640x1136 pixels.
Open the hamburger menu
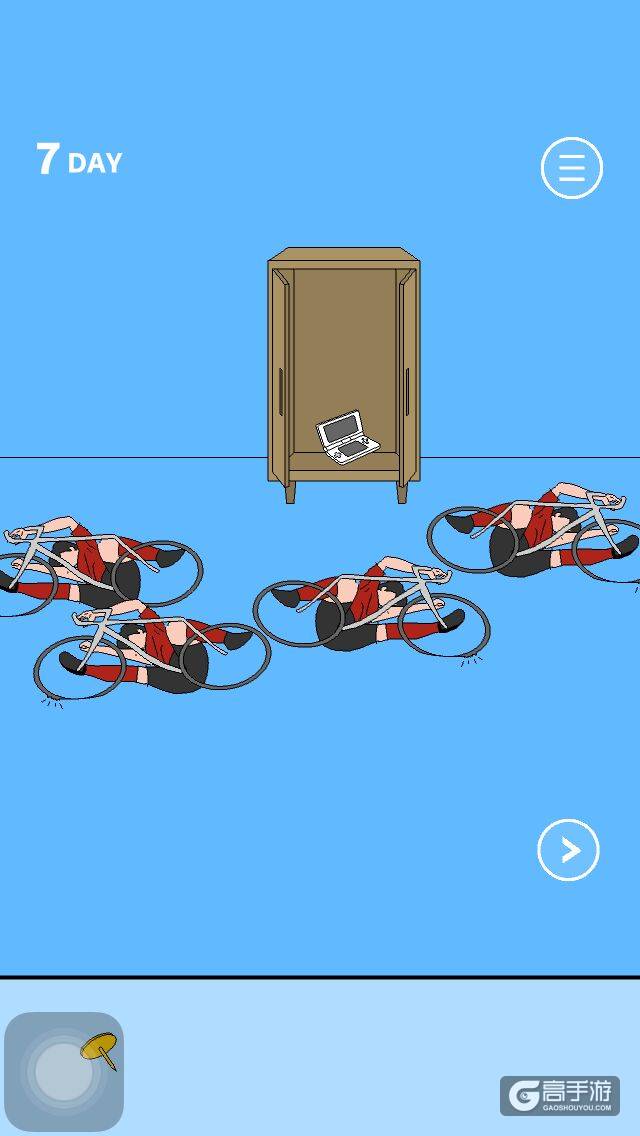pos(572,168)
